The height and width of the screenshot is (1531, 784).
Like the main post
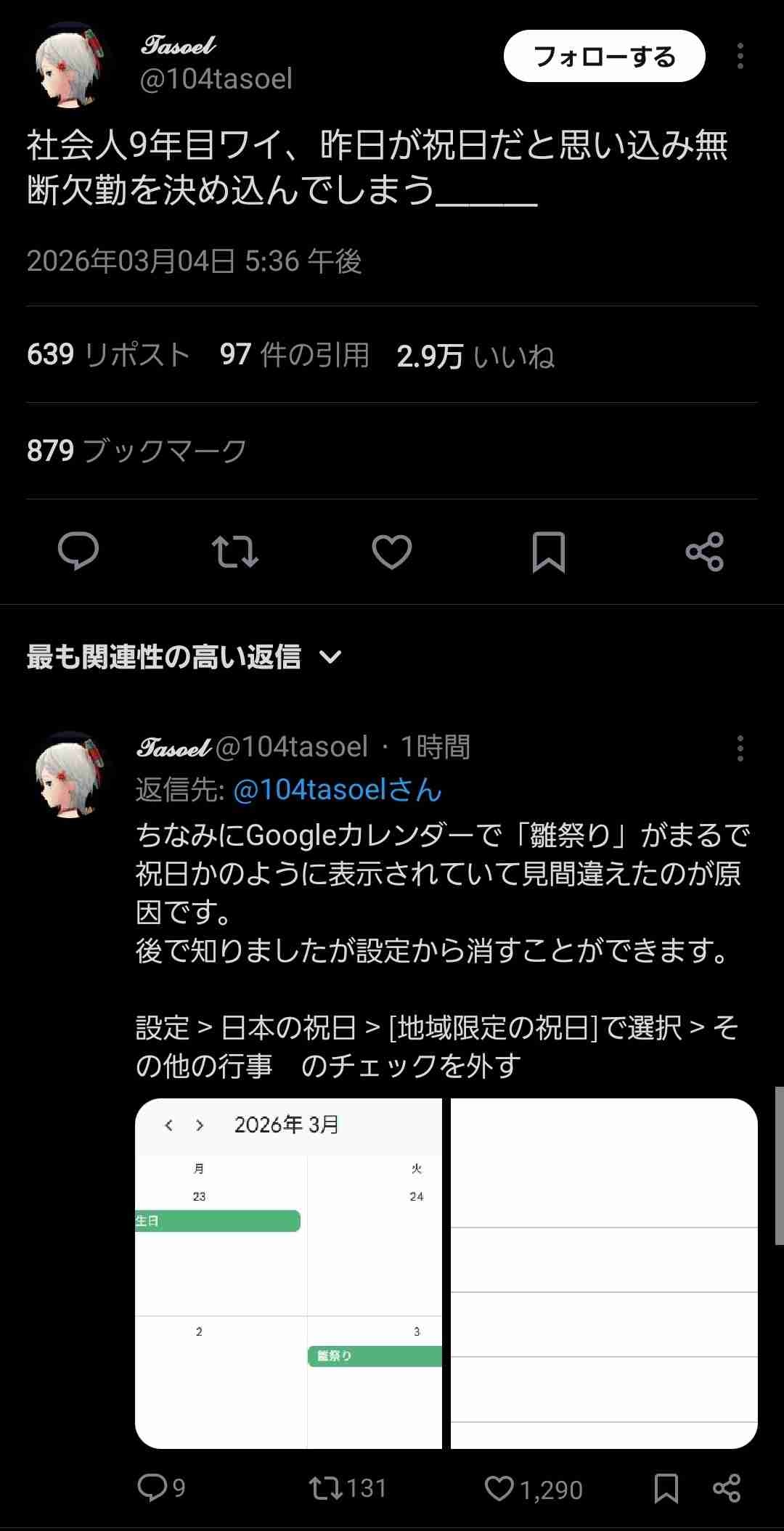pyautogui.click(x=392, y=552)
